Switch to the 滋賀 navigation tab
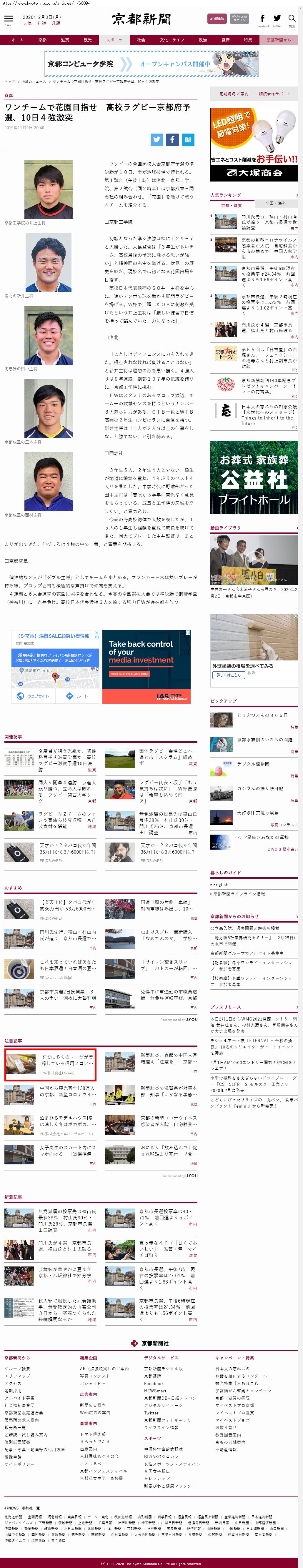The image size is (303, 1568). point(65,40)
